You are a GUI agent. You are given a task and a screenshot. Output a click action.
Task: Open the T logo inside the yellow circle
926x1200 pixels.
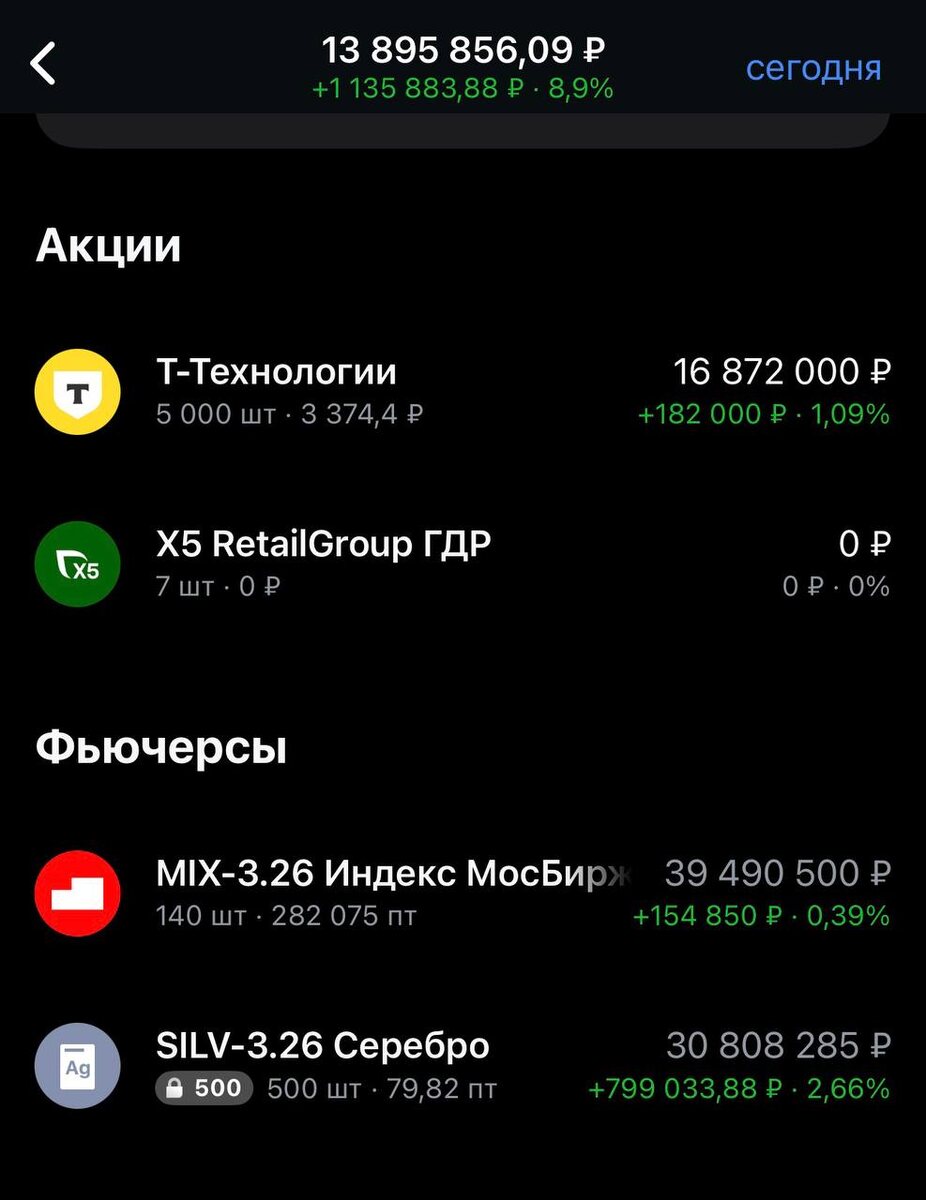pyautogui.click(x=78, y=390)
